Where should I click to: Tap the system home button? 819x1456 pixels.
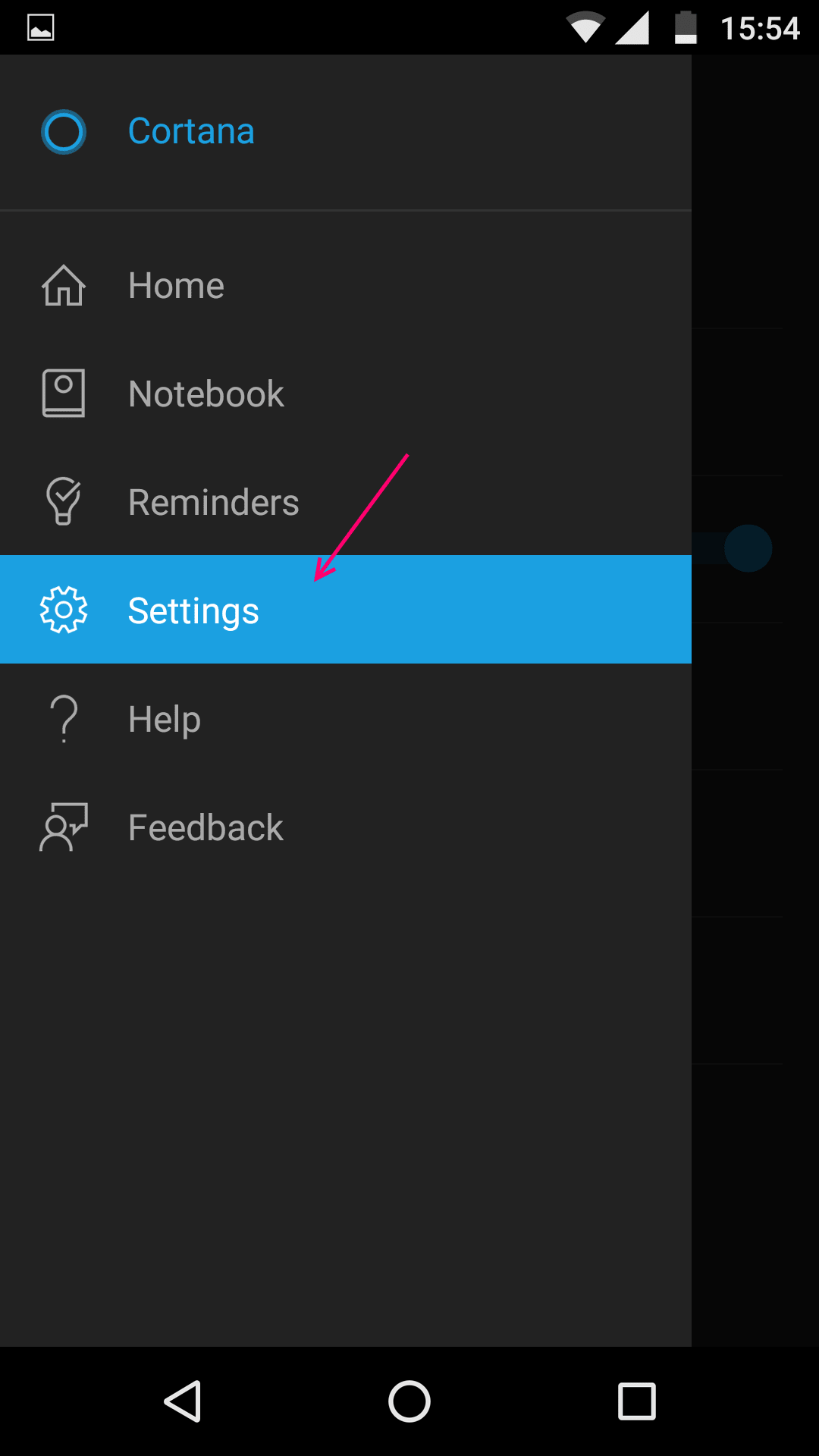409,1401
